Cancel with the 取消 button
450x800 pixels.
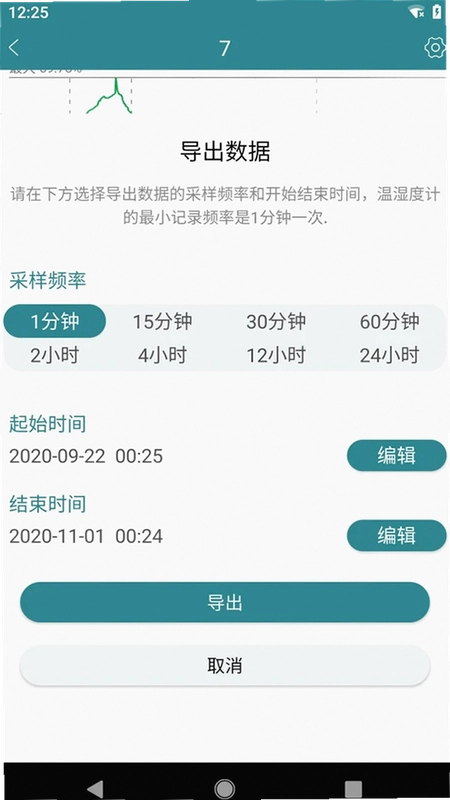tap(224, 665)
